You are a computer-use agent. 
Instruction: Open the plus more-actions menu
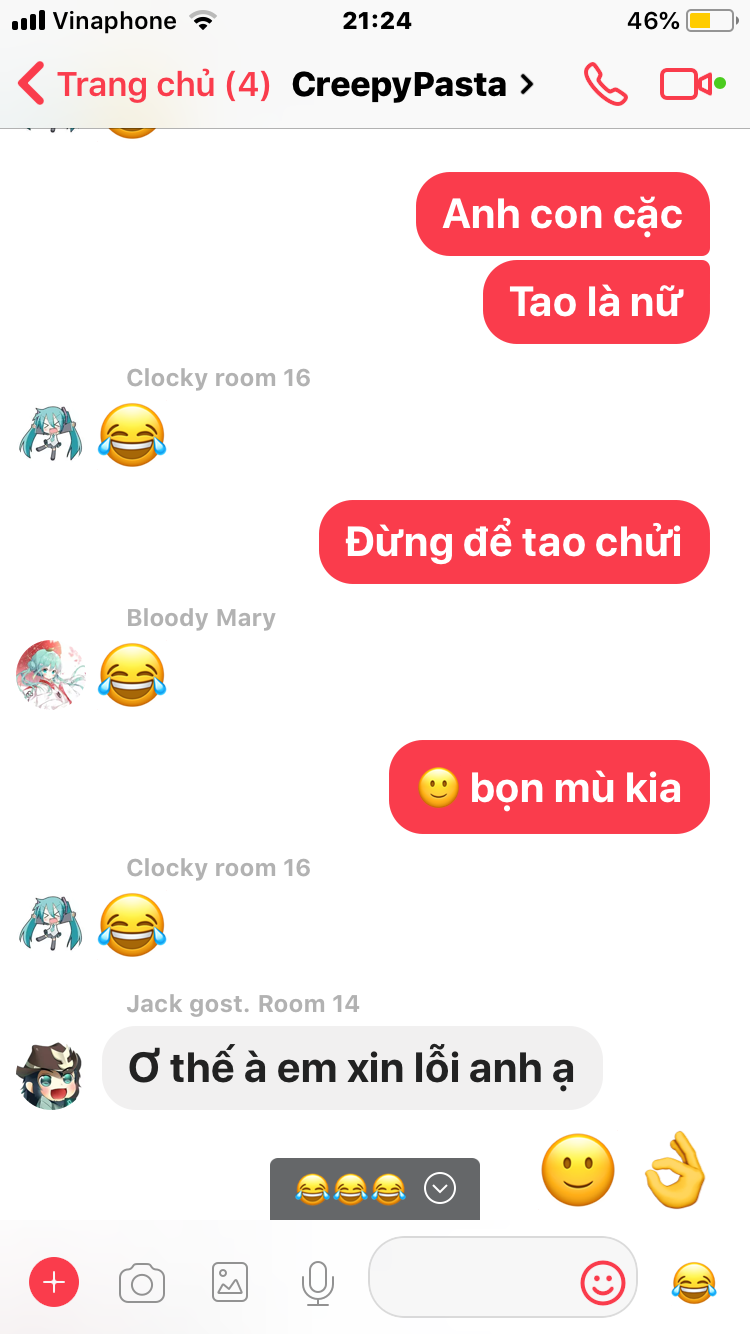click(54, 1281)
